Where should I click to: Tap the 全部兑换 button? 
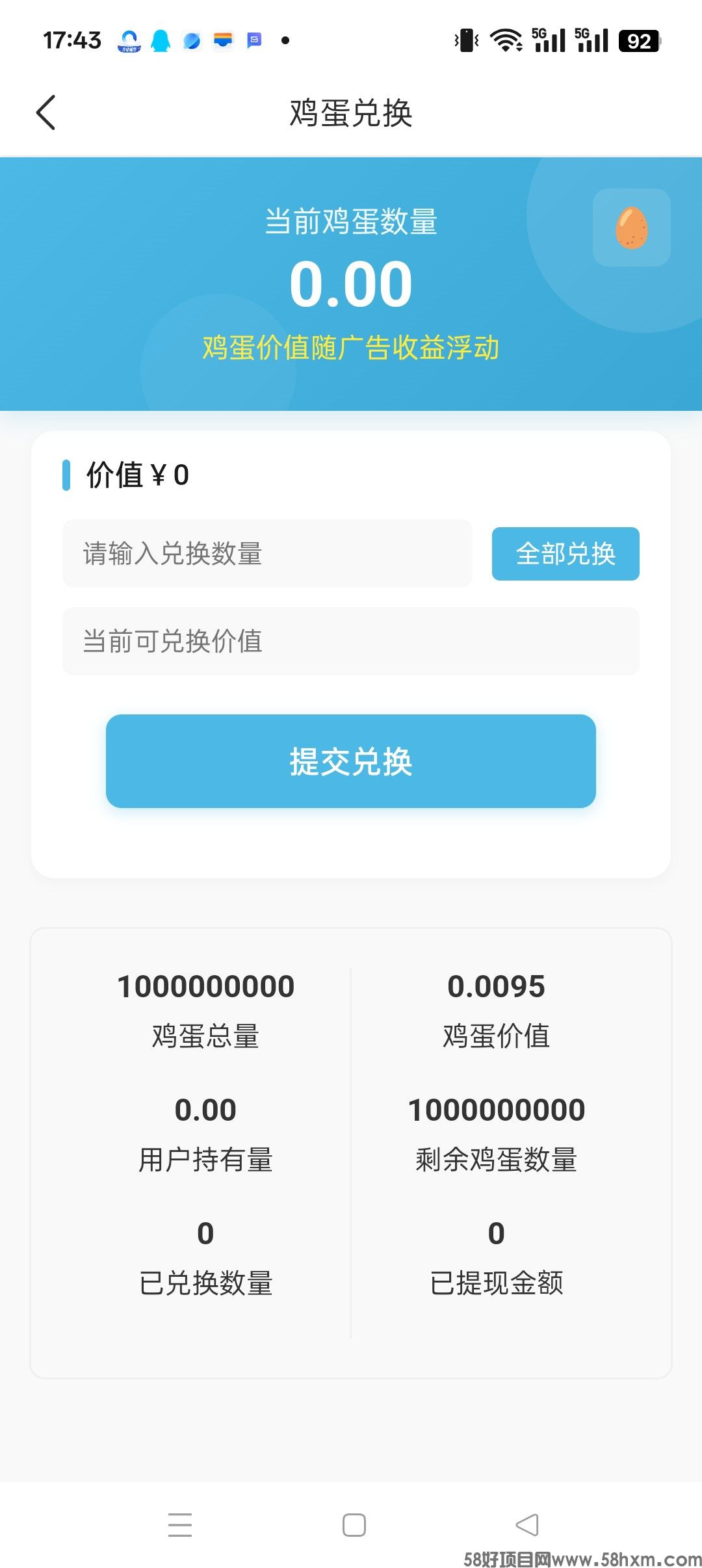tap(565, 554)
